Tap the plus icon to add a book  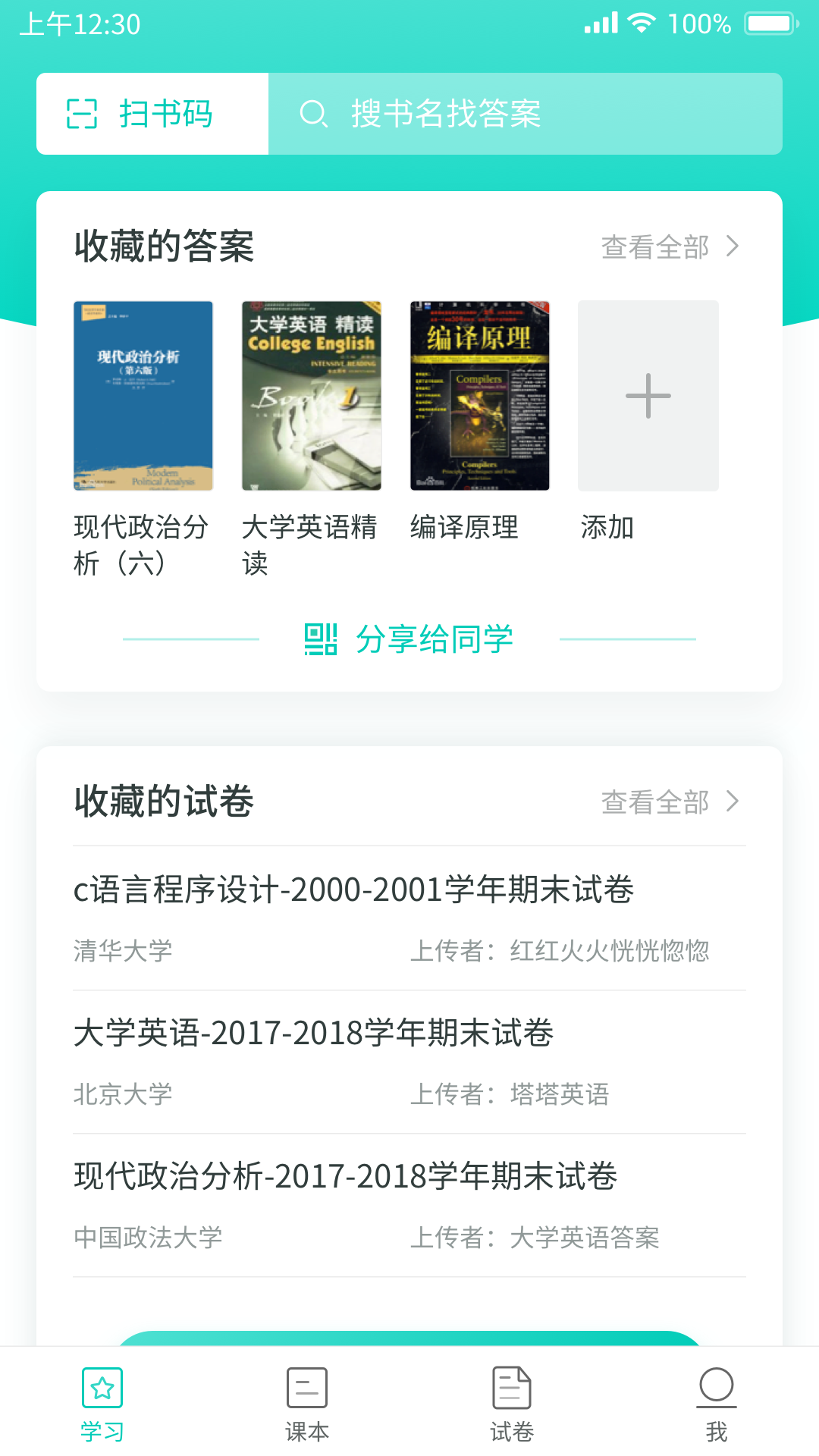tap(647, 395)
